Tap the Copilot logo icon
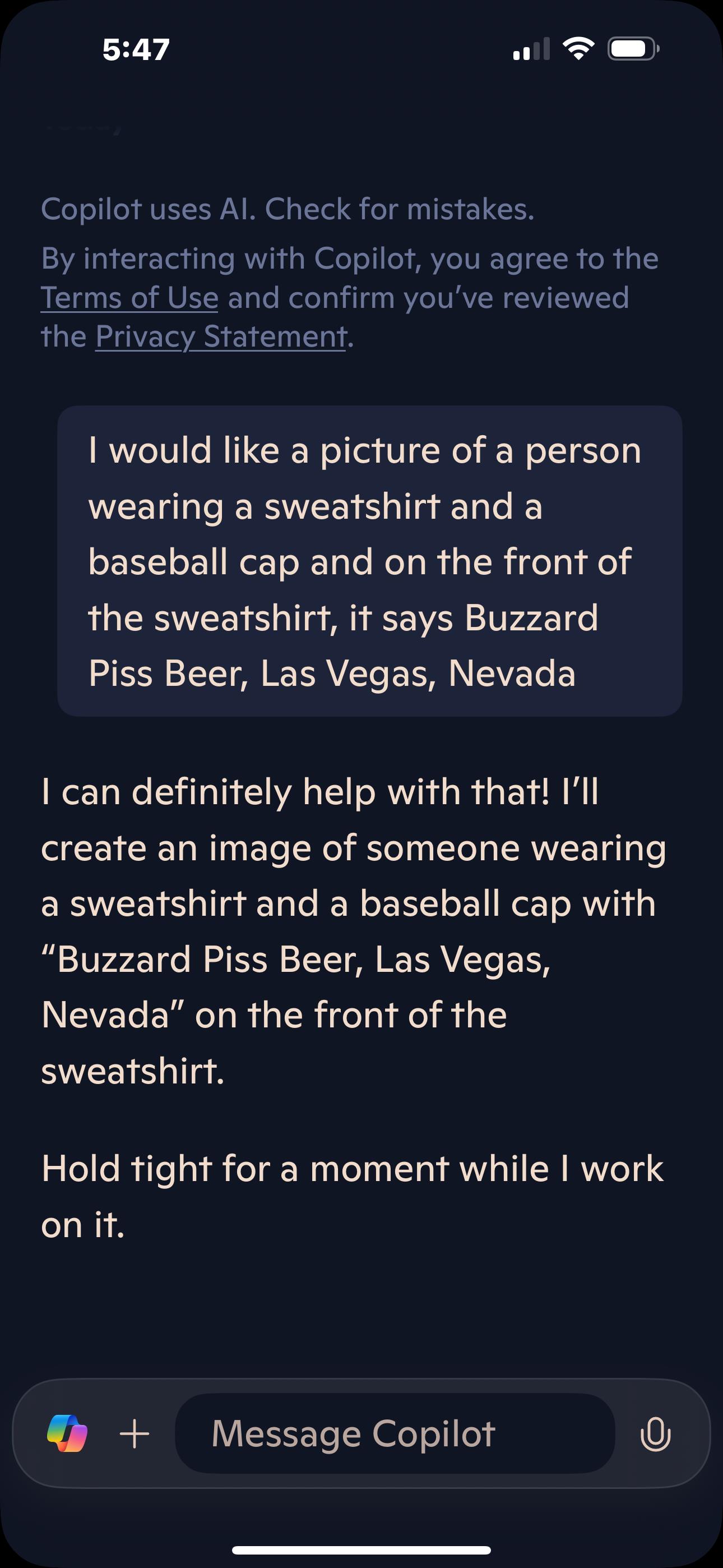 (x=67, y=1433)
